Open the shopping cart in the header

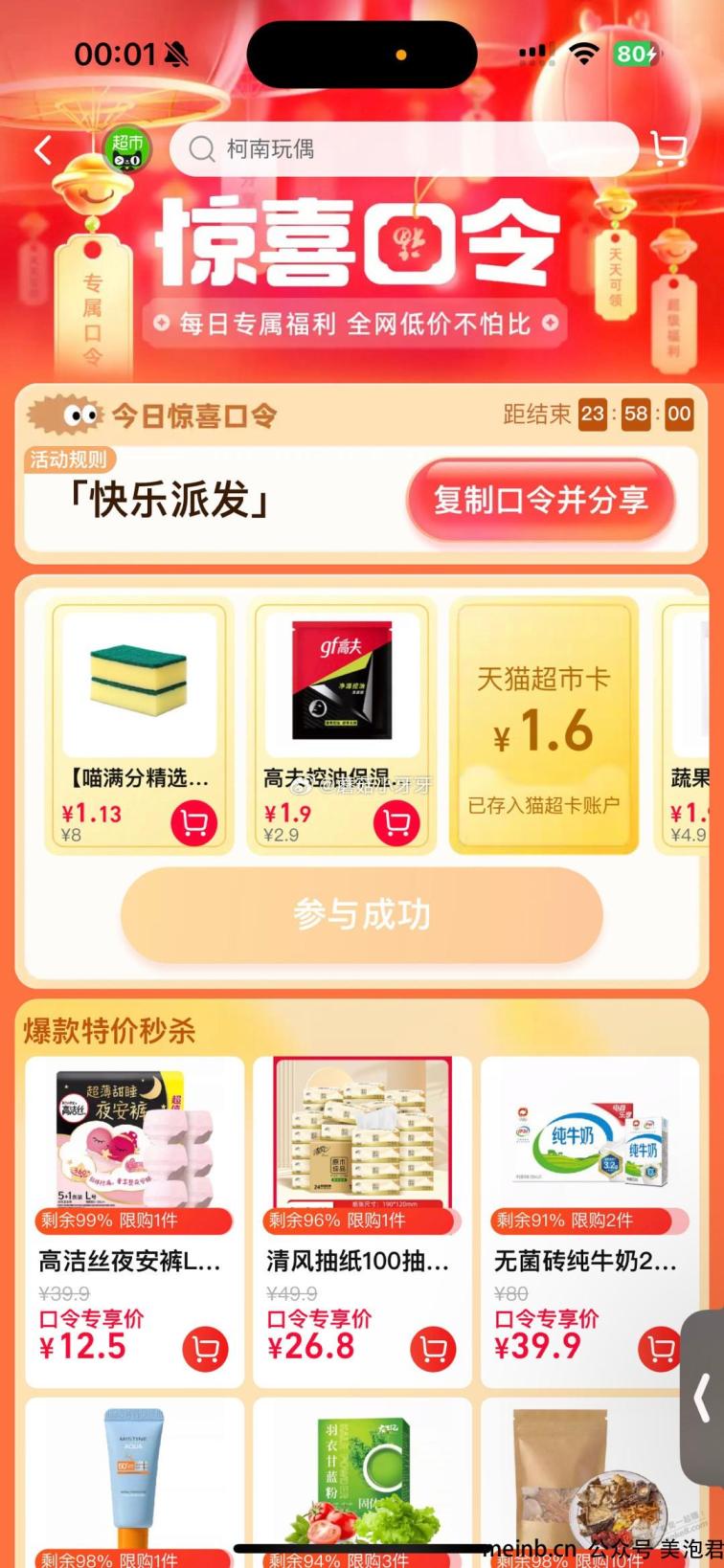[x=668, y=148]
